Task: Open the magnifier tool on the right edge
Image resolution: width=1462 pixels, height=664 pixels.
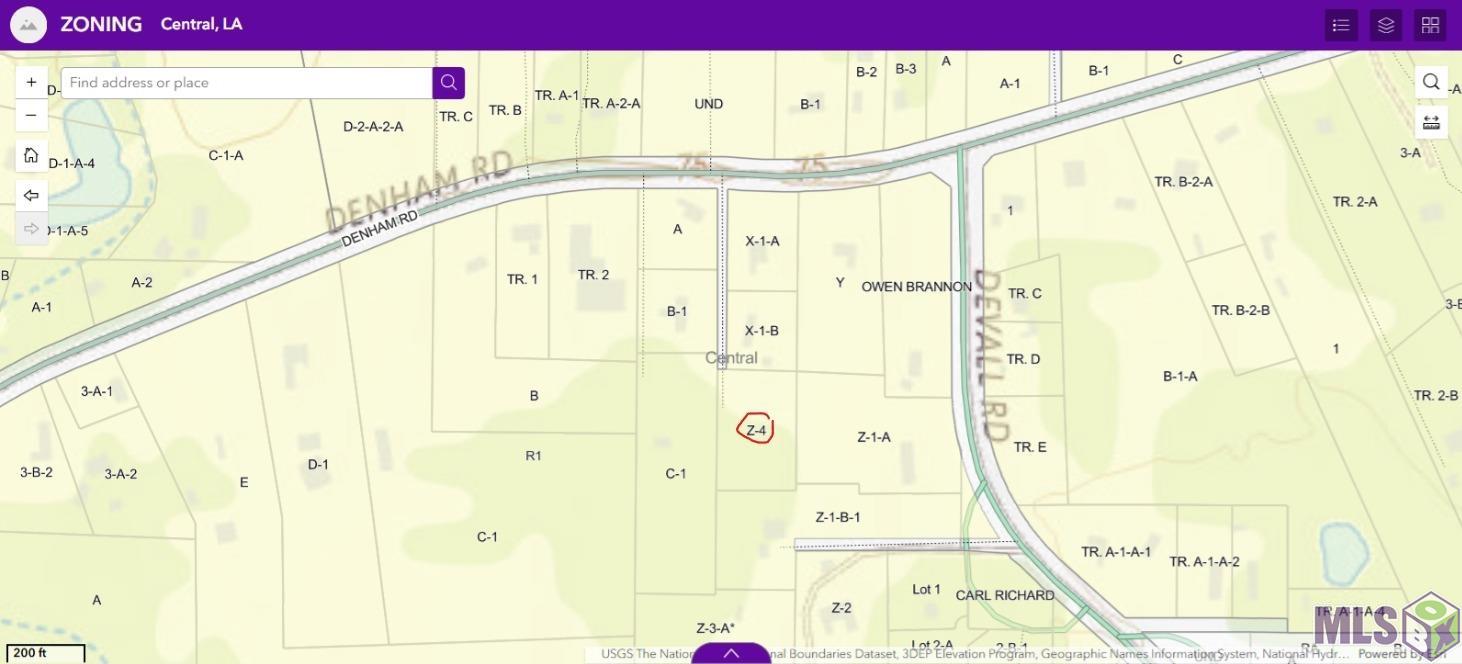Action: (x=1431, y=82)
